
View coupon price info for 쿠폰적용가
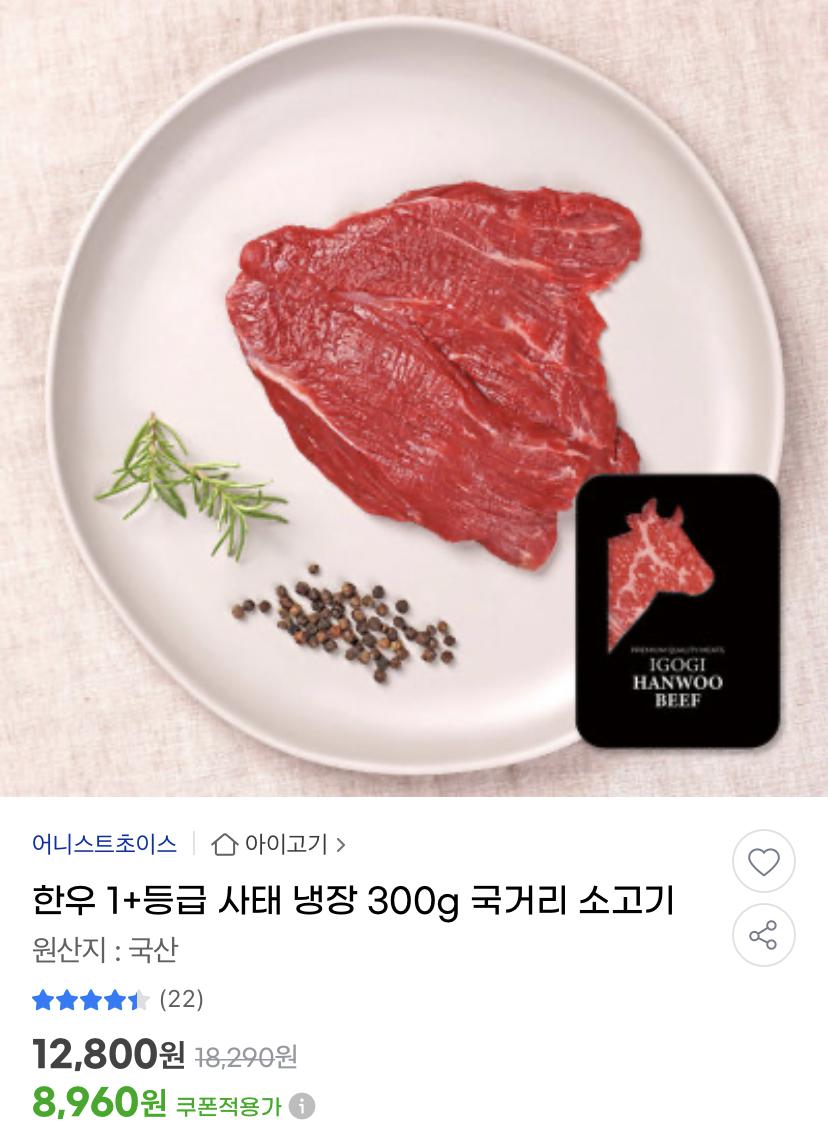[302, 1106]
